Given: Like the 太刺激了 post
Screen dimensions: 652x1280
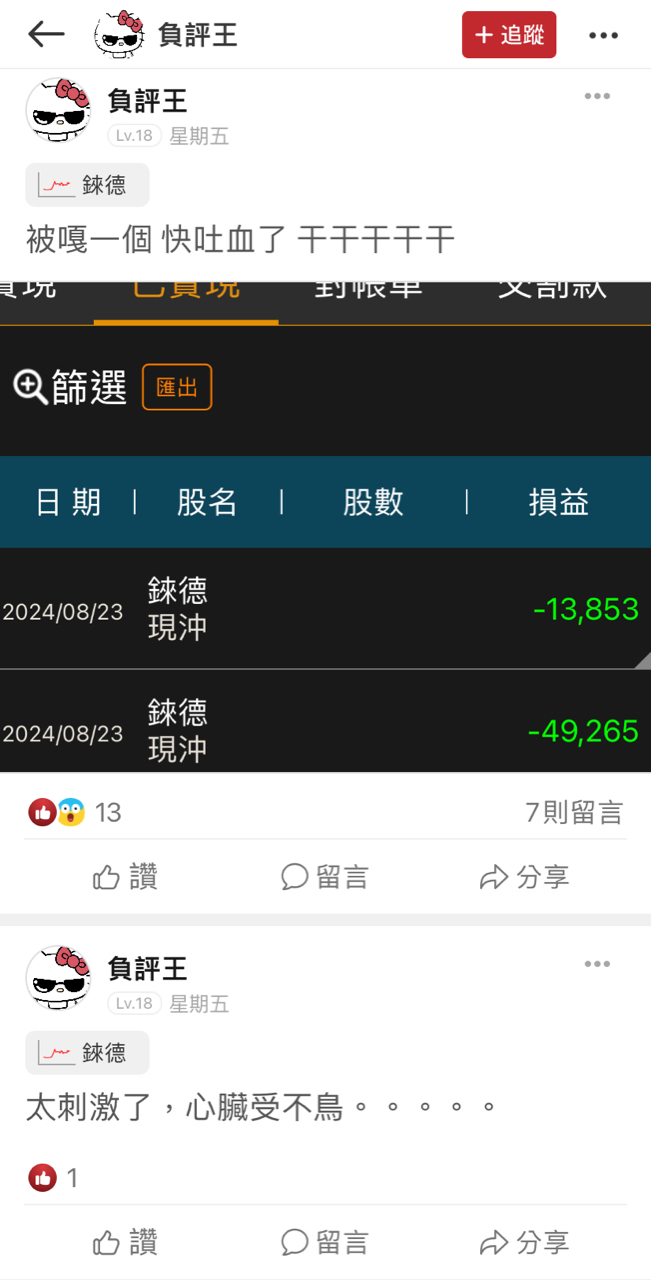Looking at the screenshot, I should (x=125, y=1242).
